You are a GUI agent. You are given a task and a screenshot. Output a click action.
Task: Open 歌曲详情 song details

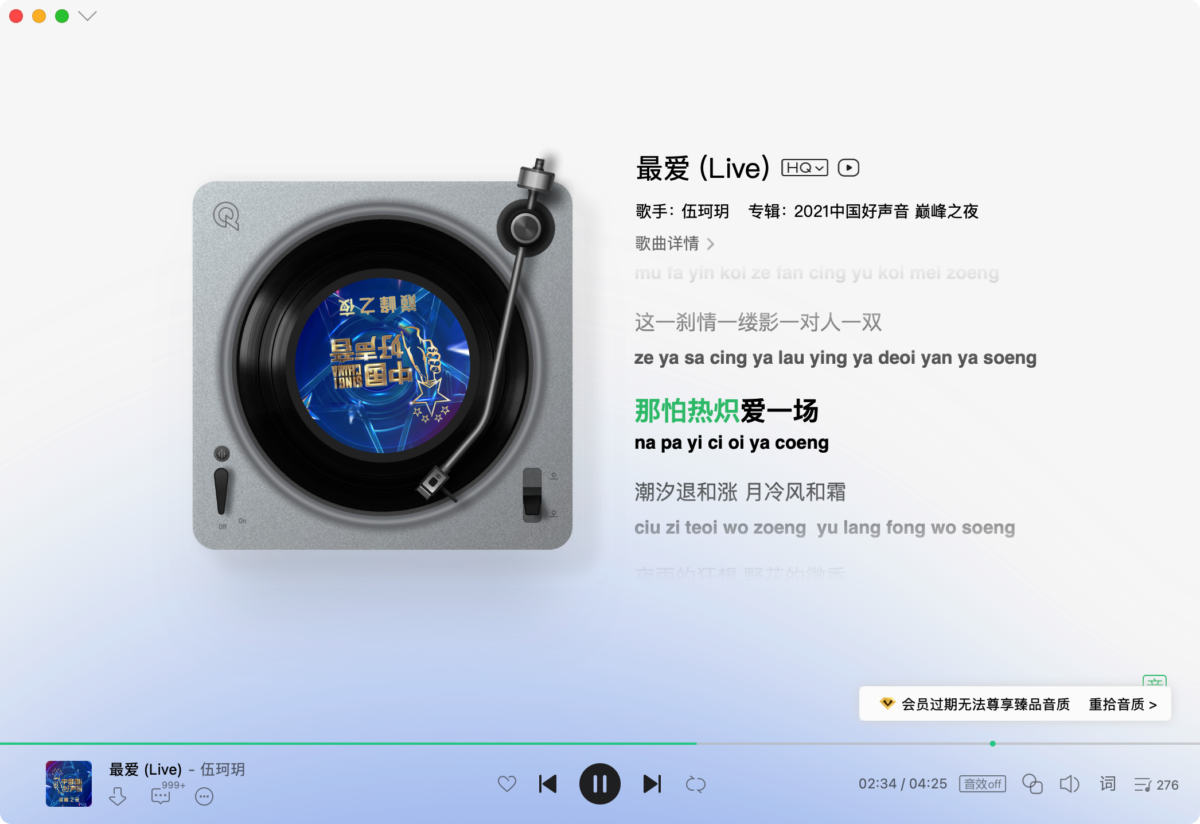[674, 243]
